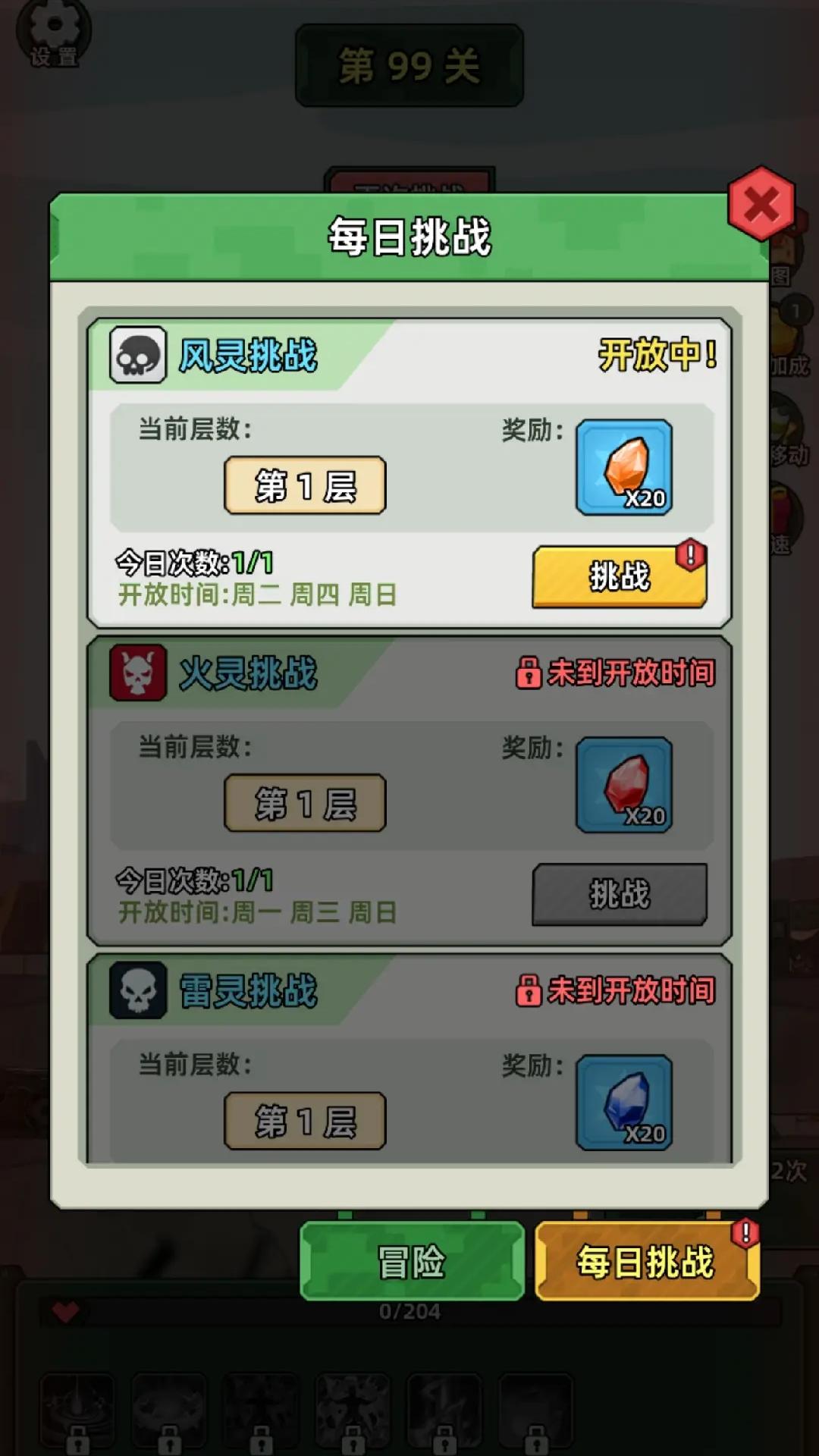819x1456 pixels.
Task: Switch to the 冒险 tab
Action: coord(412,1262)
